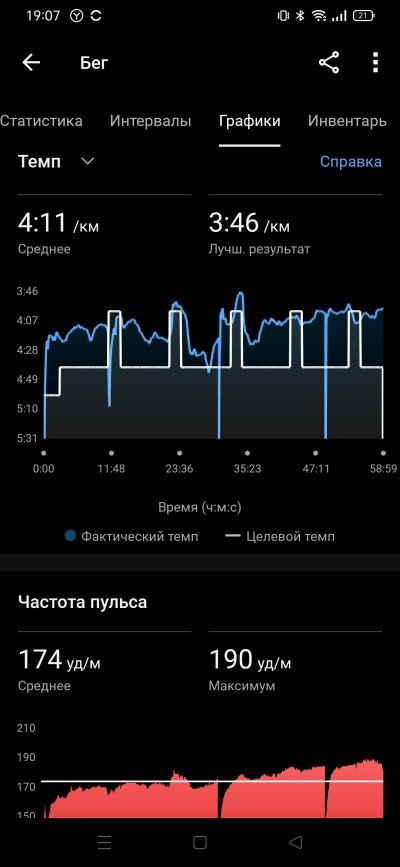Switch to the Статистика tab
The width and height of the screenshot is (400, 867).
[41, 121]
